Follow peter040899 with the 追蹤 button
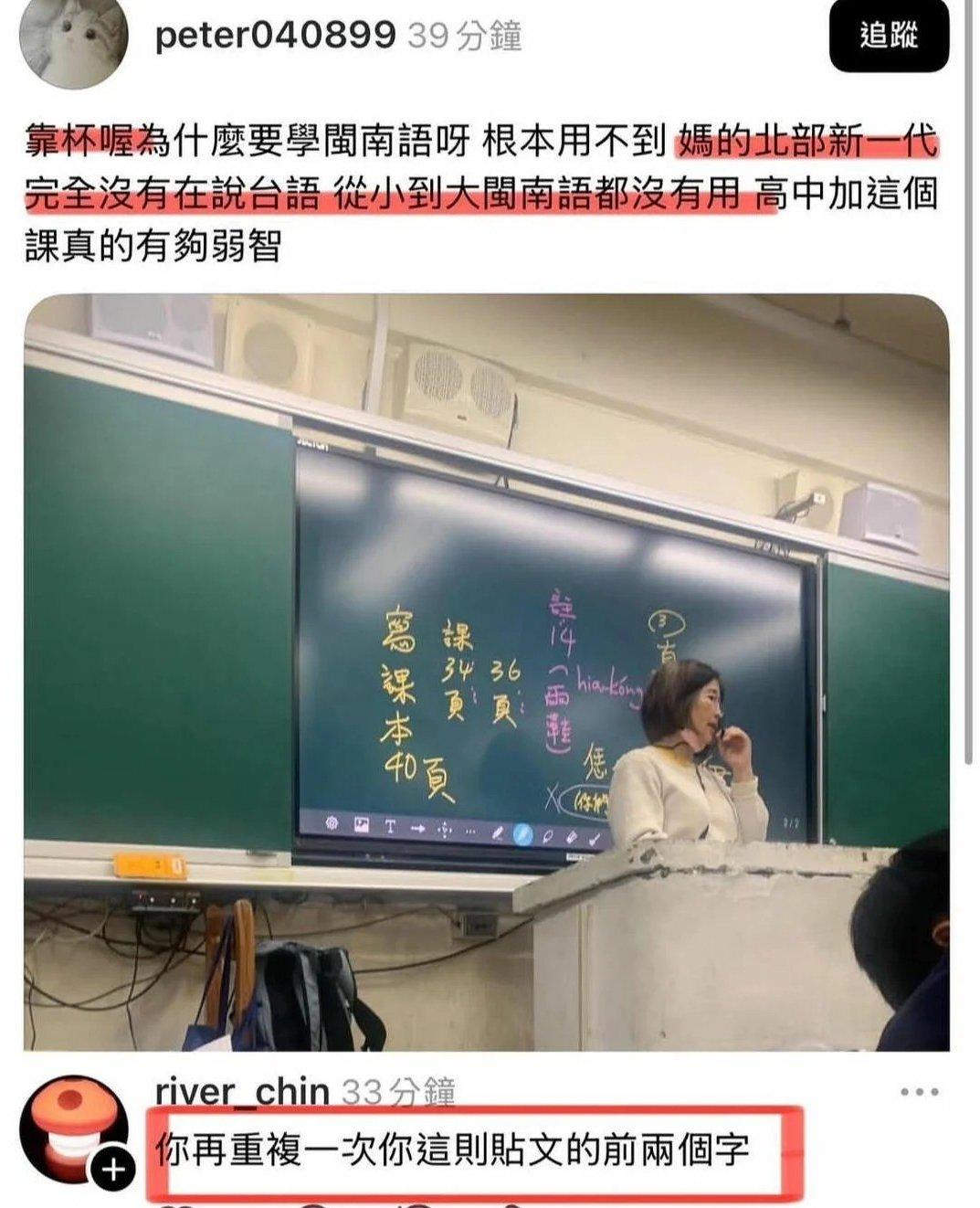 point(888,37)
